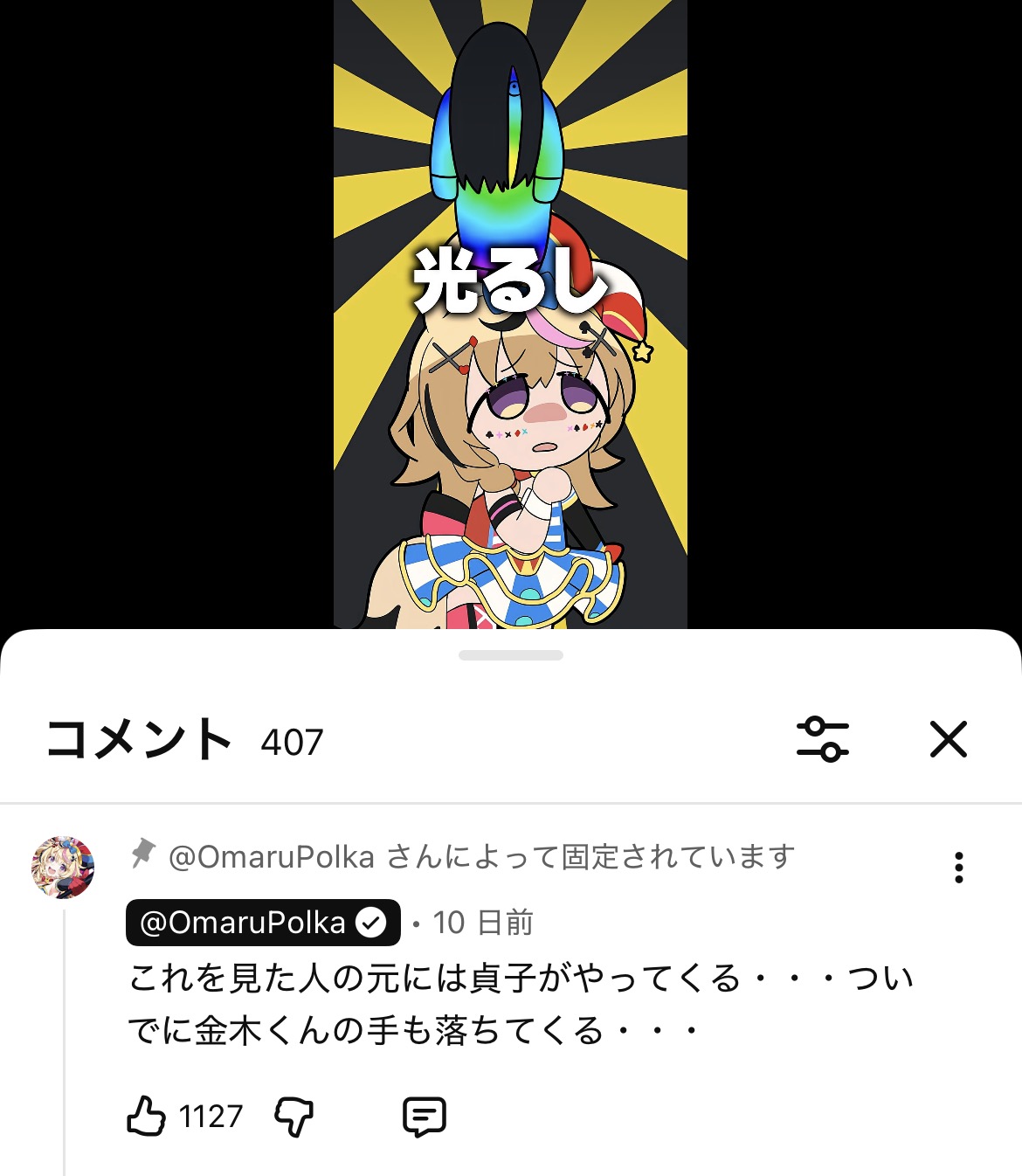Image resolution: width=1022 pixels, height=1176 pixels.
Task: Close the comments panel
Action: pyautogui.click(x=948, y=740)
